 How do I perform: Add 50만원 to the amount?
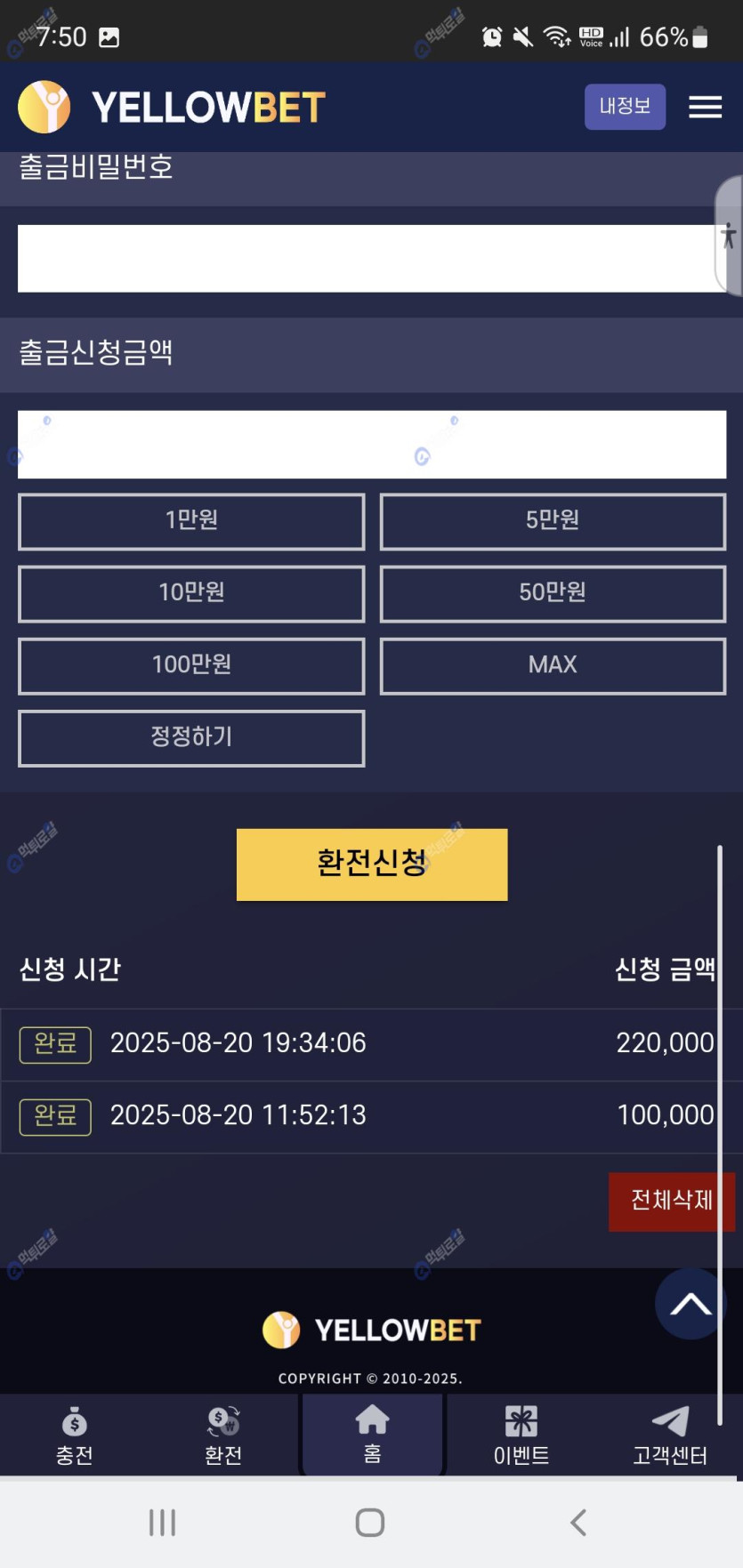coord(553,593)
